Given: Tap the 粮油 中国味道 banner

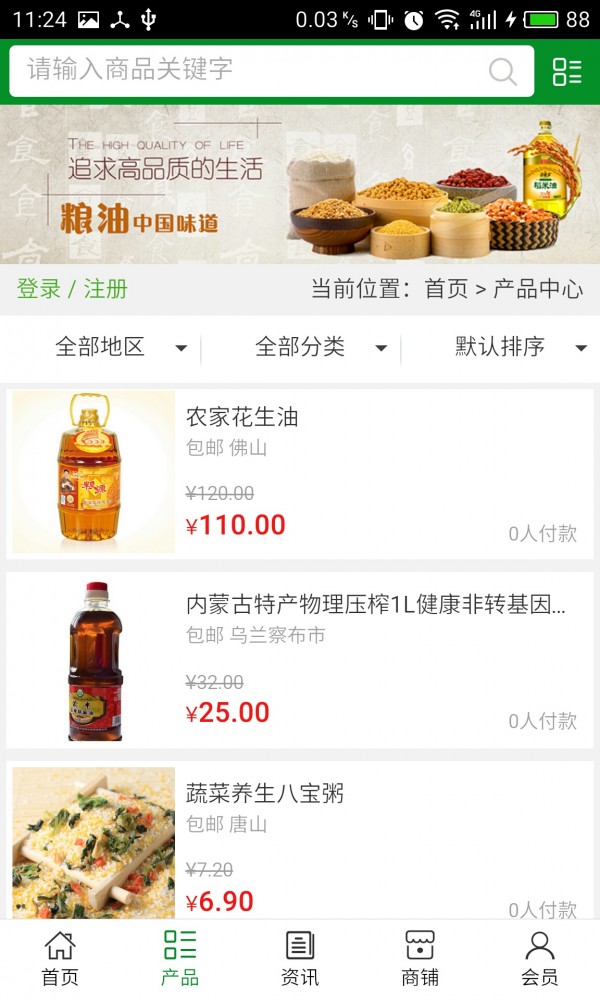Looking at the screenshot, I should click(x=300, y=185).
